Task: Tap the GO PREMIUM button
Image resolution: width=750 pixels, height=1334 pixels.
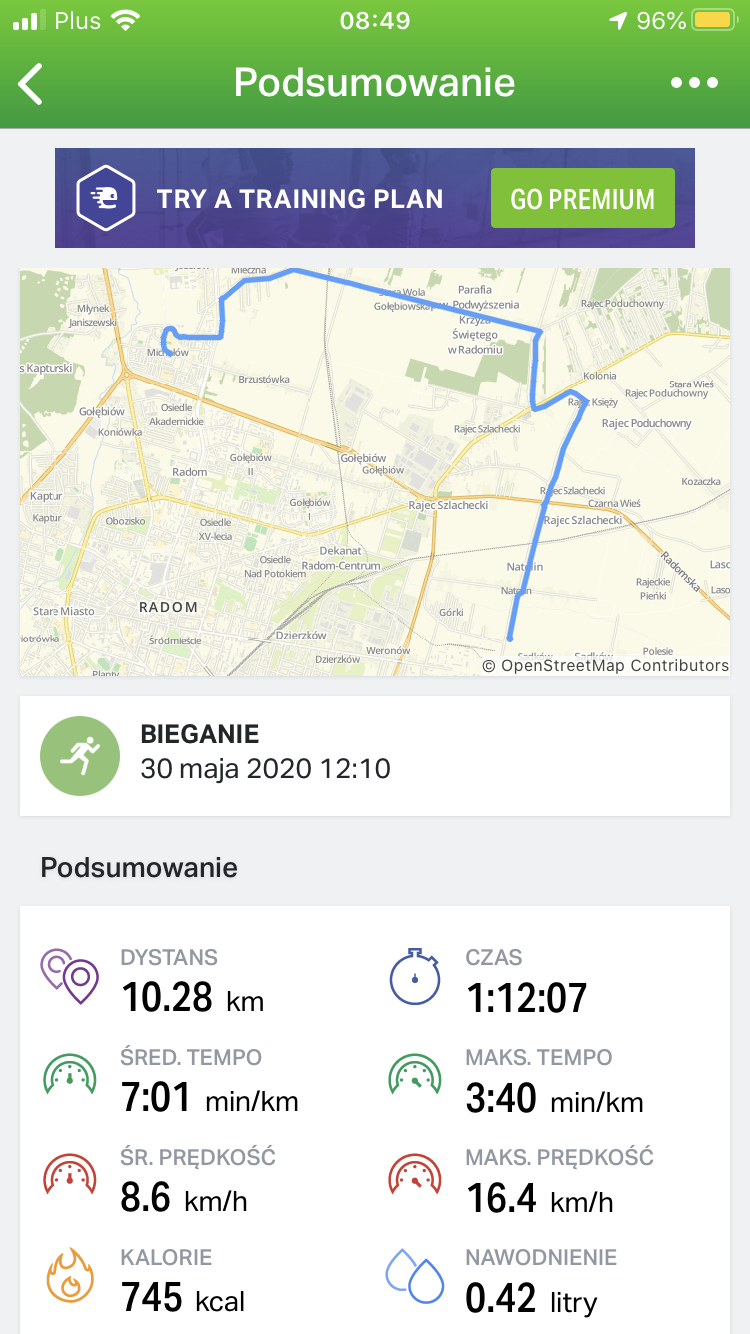Action: (x=582, y=198)
